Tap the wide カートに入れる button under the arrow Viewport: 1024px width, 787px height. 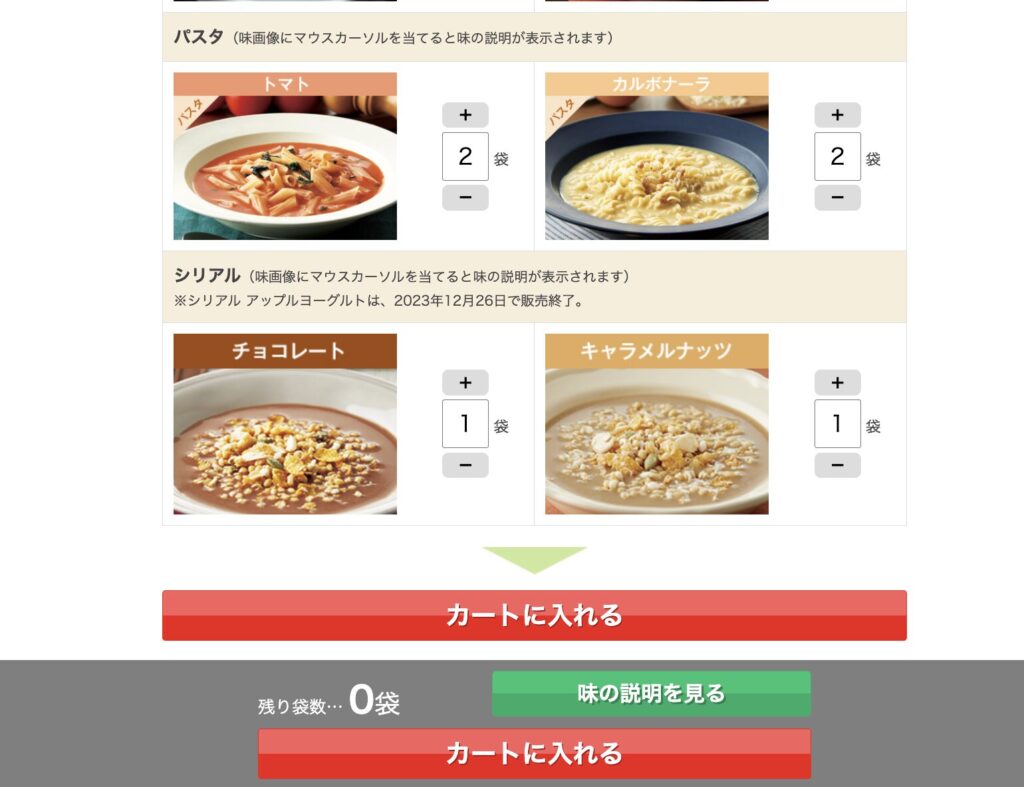(534, 615)
